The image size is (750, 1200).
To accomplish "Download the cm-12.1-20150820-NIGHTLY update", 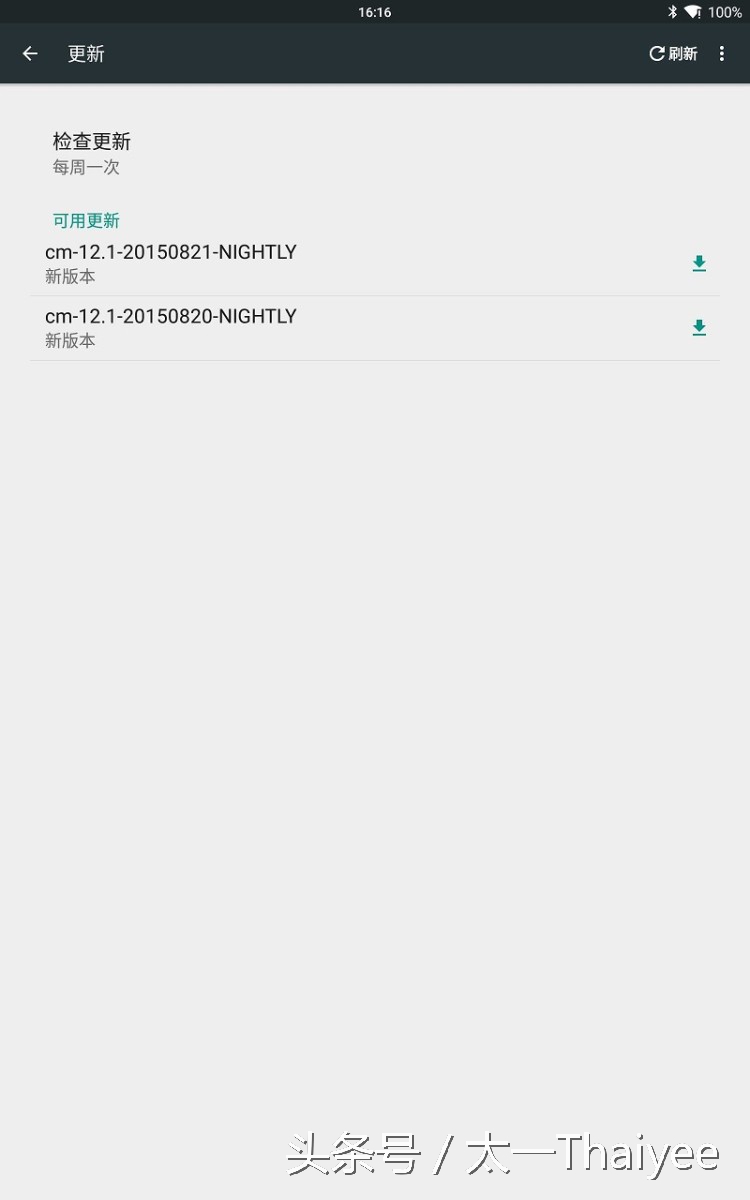I will pyautogui.click(x=699, y=327).
